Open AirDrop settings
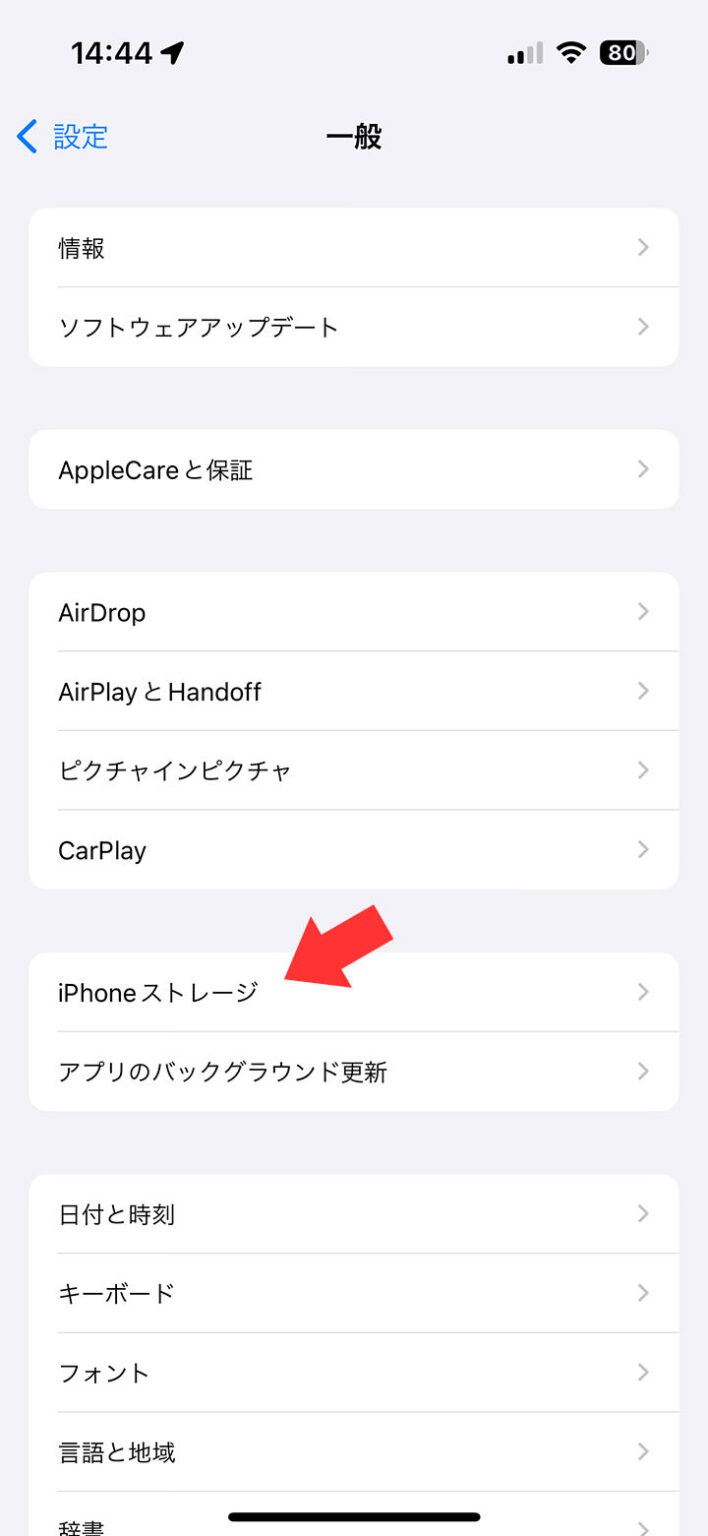Viewport: 708px width, 1536px height. coord(353,612)
